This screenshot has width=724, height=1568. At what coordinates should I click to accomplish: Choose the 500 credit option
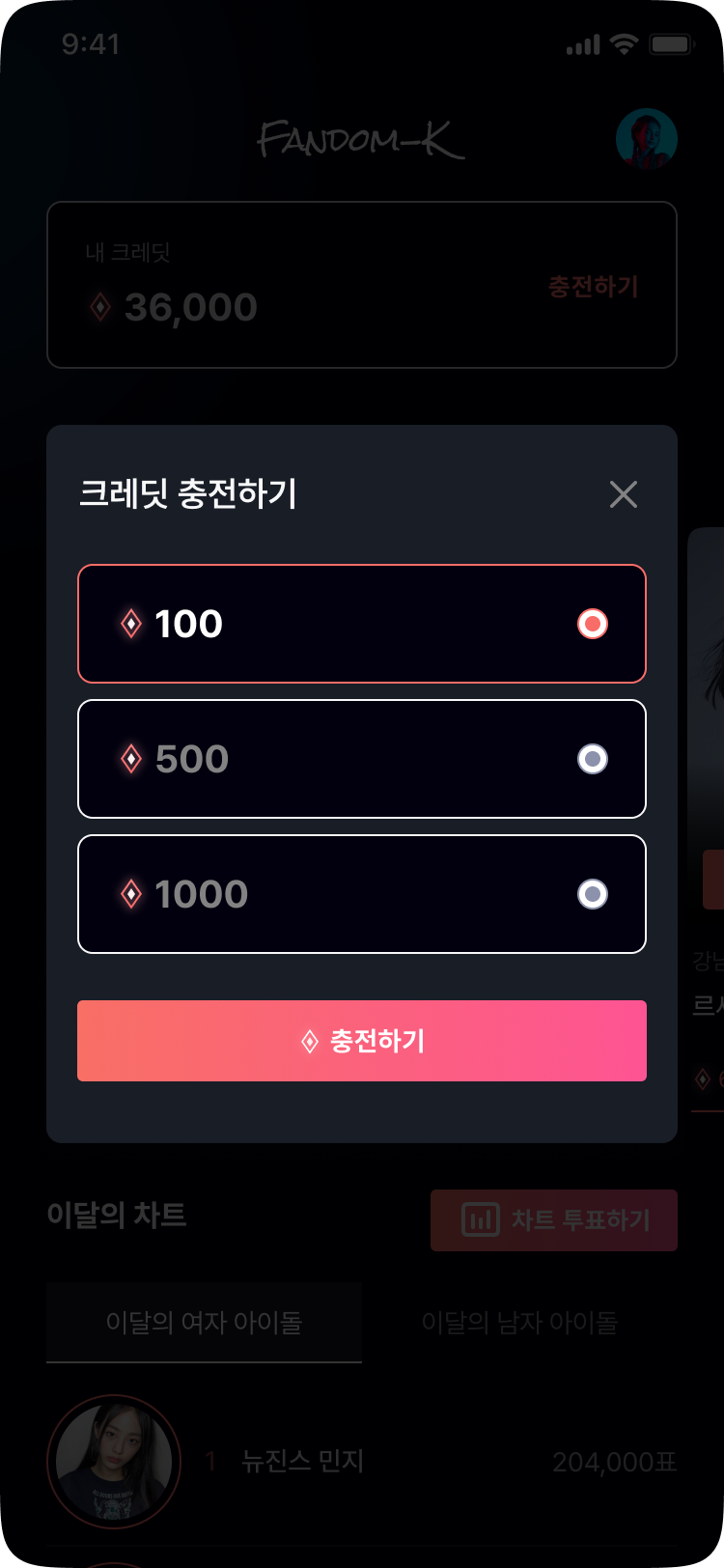tap(362, 759)
